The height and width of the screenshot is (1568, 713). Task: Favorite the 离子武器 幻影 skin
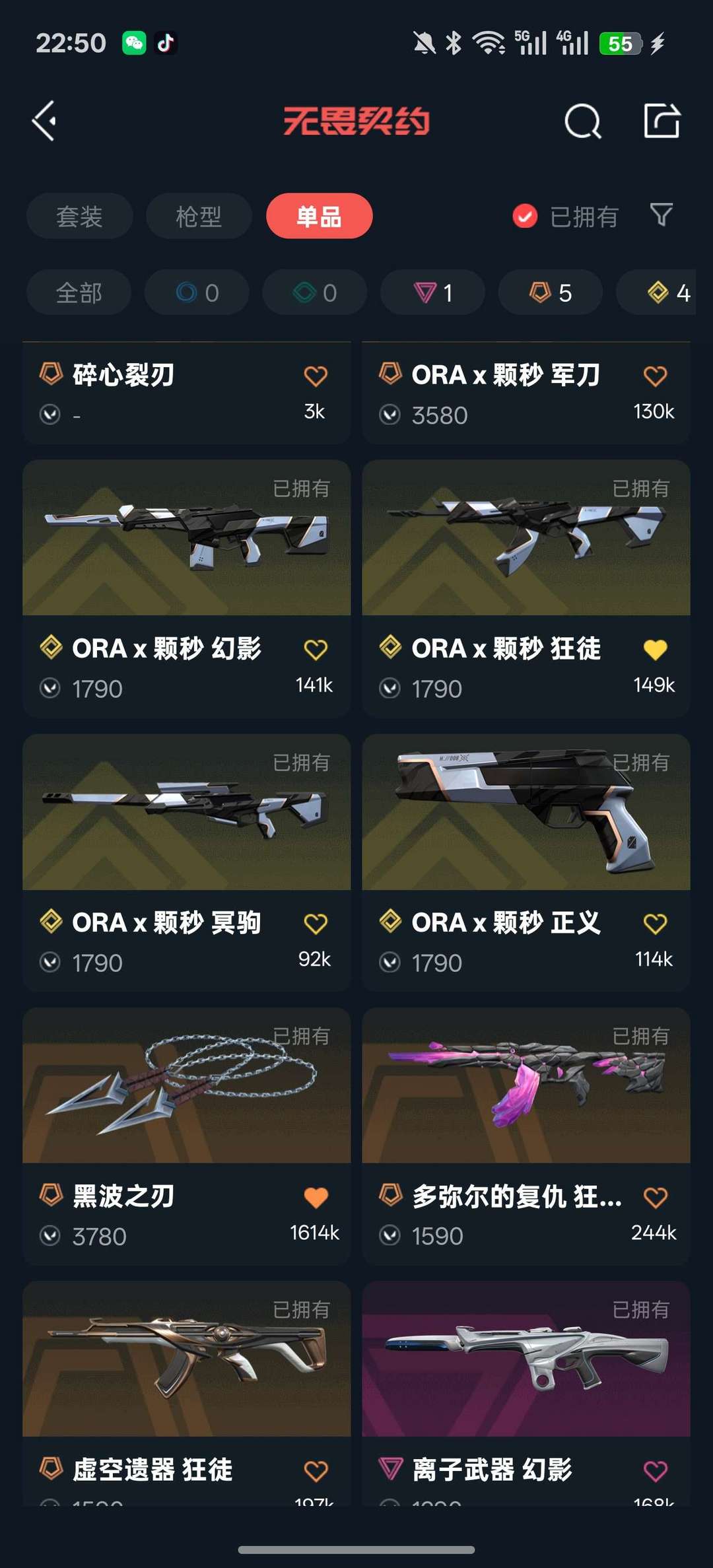click(655, 1471)
